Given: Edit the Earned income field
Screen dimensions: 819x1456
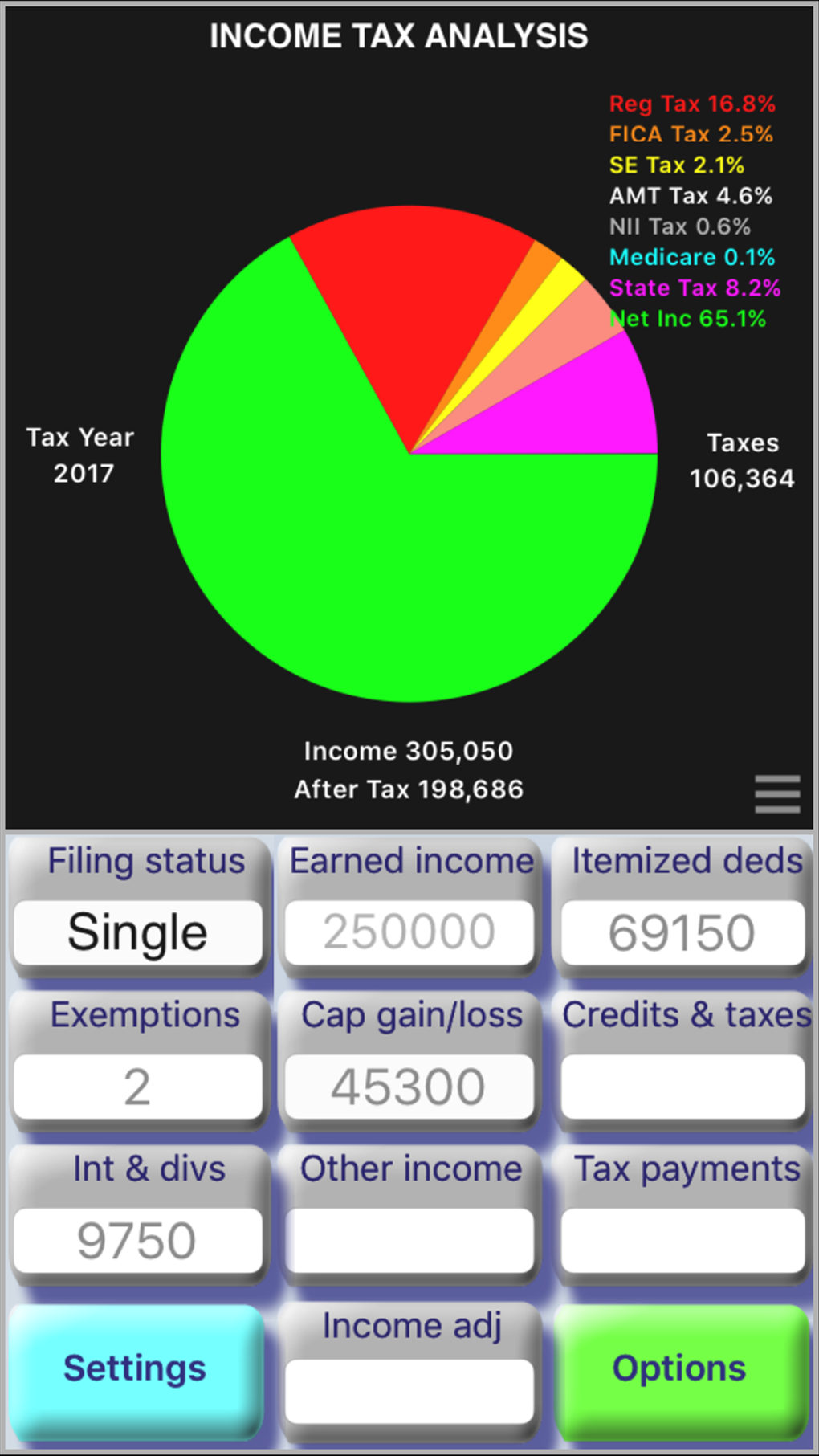Looking at the screenshot, I should 409,932.
